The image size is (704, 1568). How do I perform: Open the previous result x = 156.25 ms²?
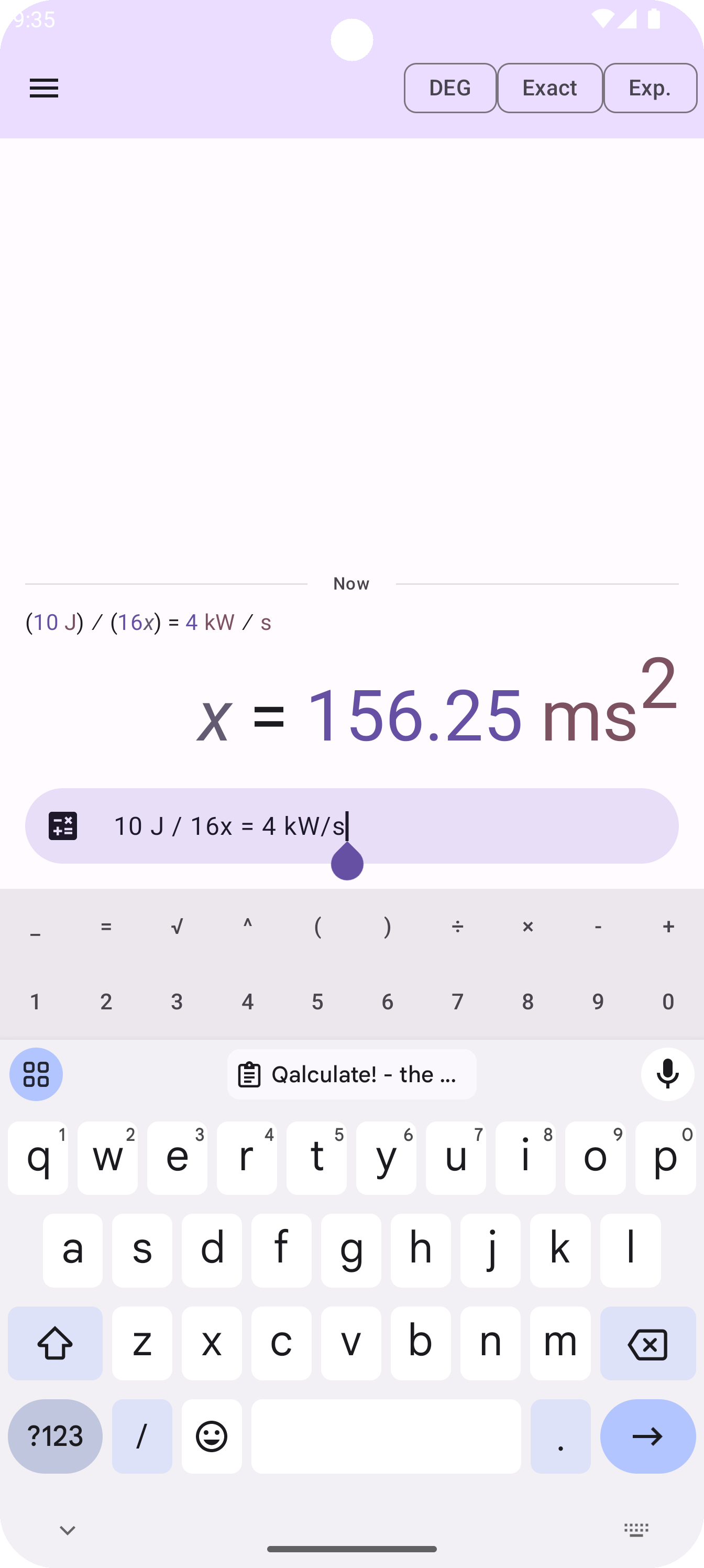(437, 713)
